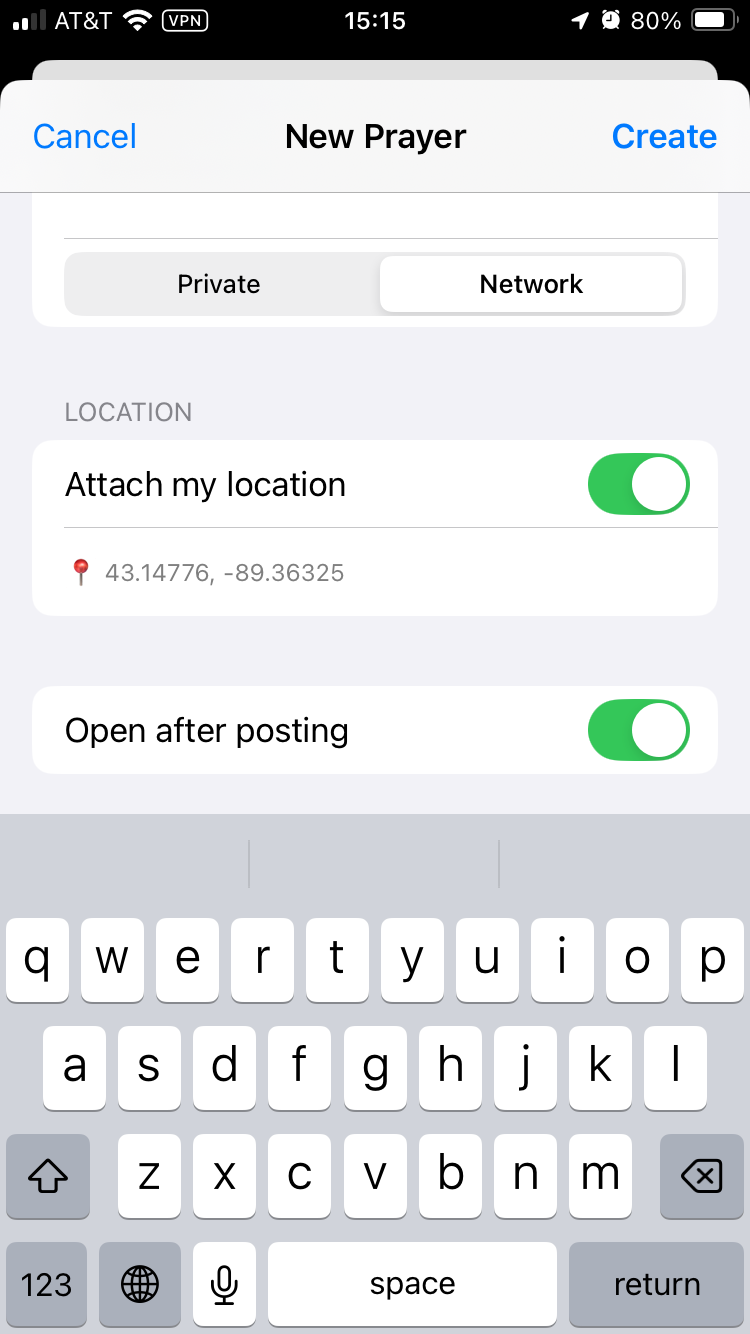
Task: Tap Create to post the prayer
Action: (x=664, y=137)
